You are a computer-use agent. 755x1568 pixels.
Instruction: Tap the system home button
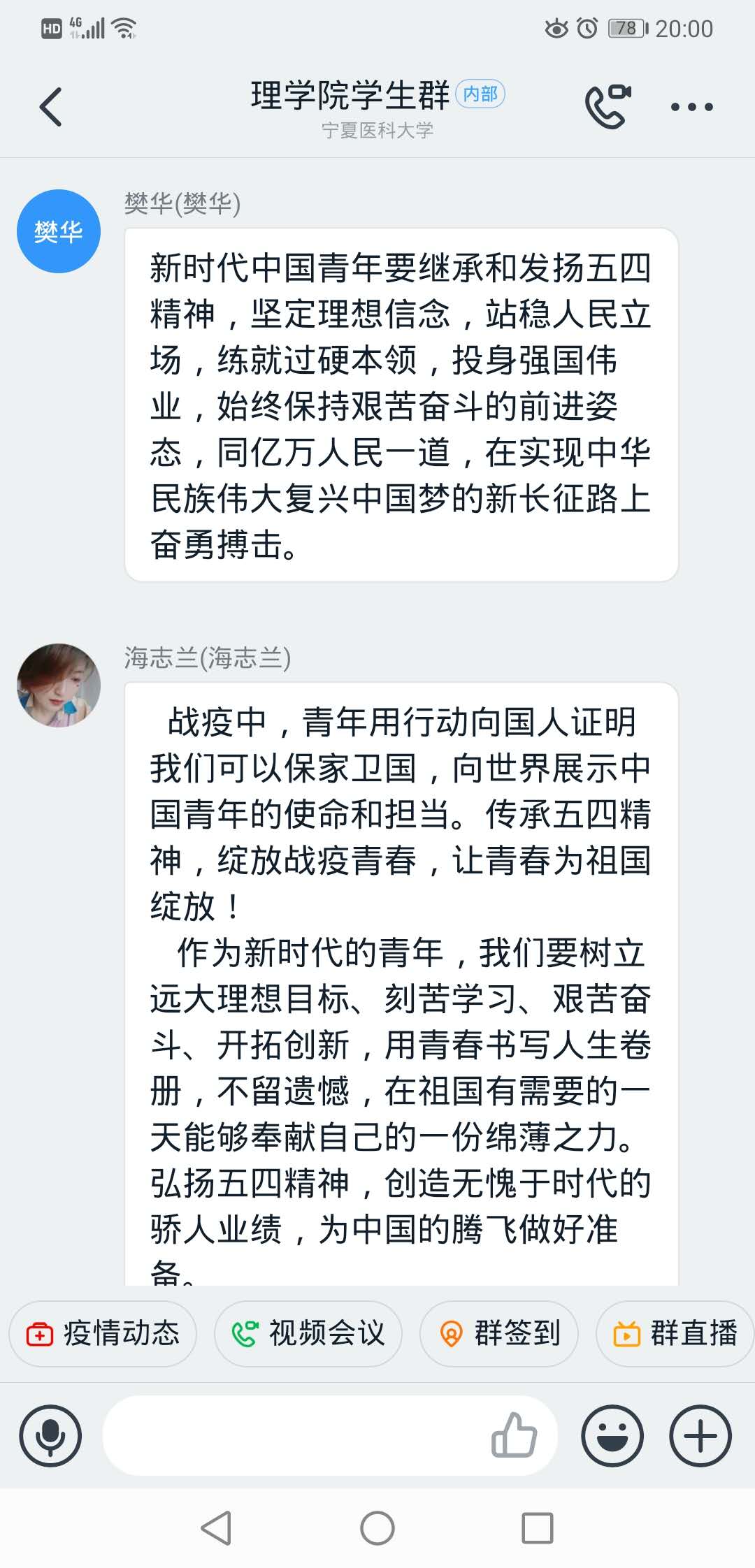[x=377, y=1528]
